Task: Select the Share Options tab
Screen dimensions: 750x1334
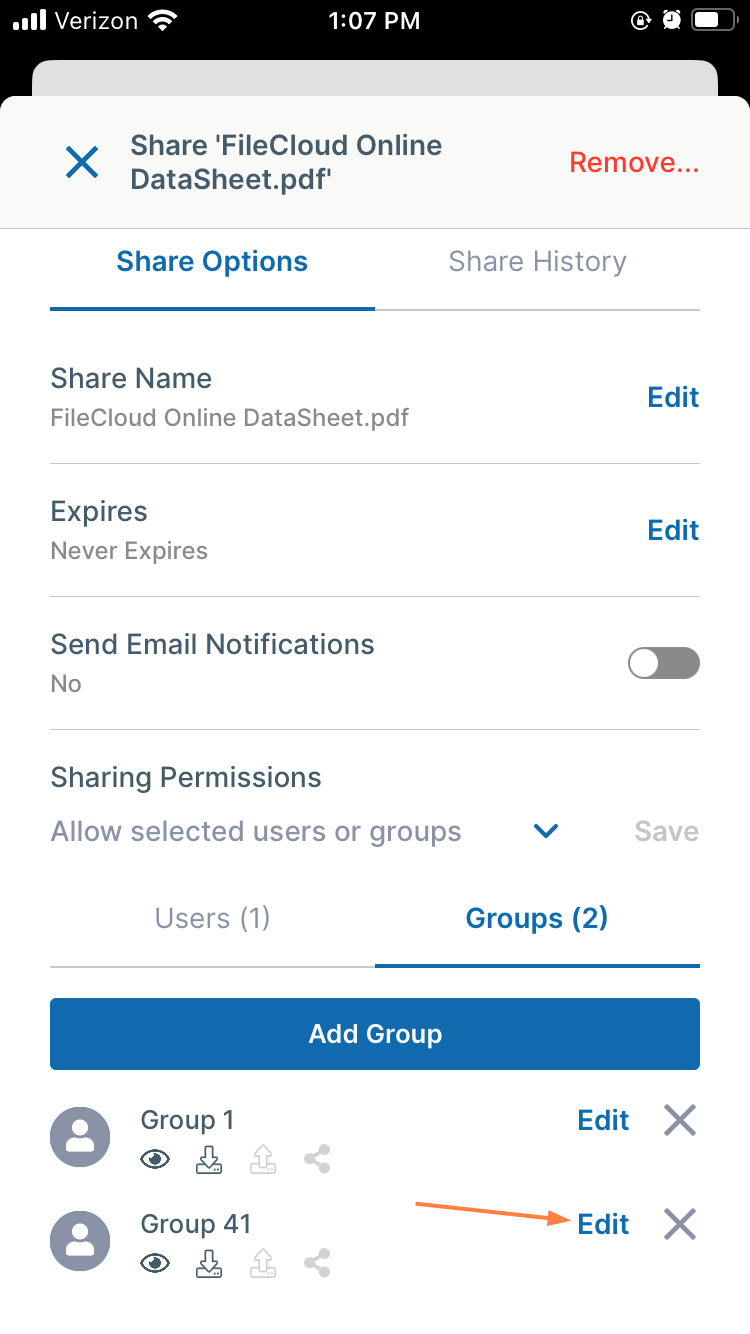Action: (212, 262)
